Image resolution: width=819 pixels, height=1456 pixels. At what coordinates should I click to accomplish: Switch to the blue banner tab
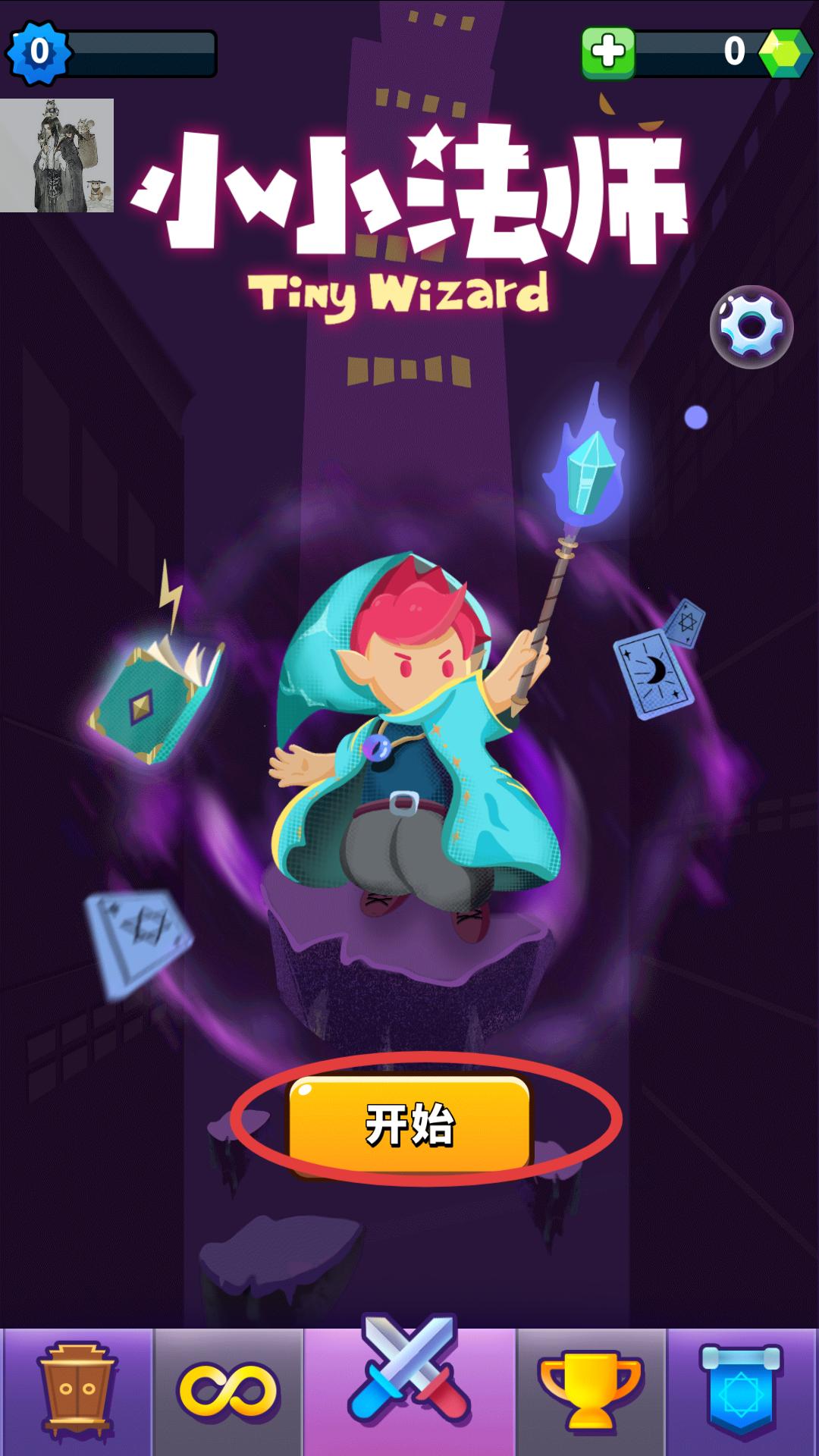click(x=741, y=1392)
